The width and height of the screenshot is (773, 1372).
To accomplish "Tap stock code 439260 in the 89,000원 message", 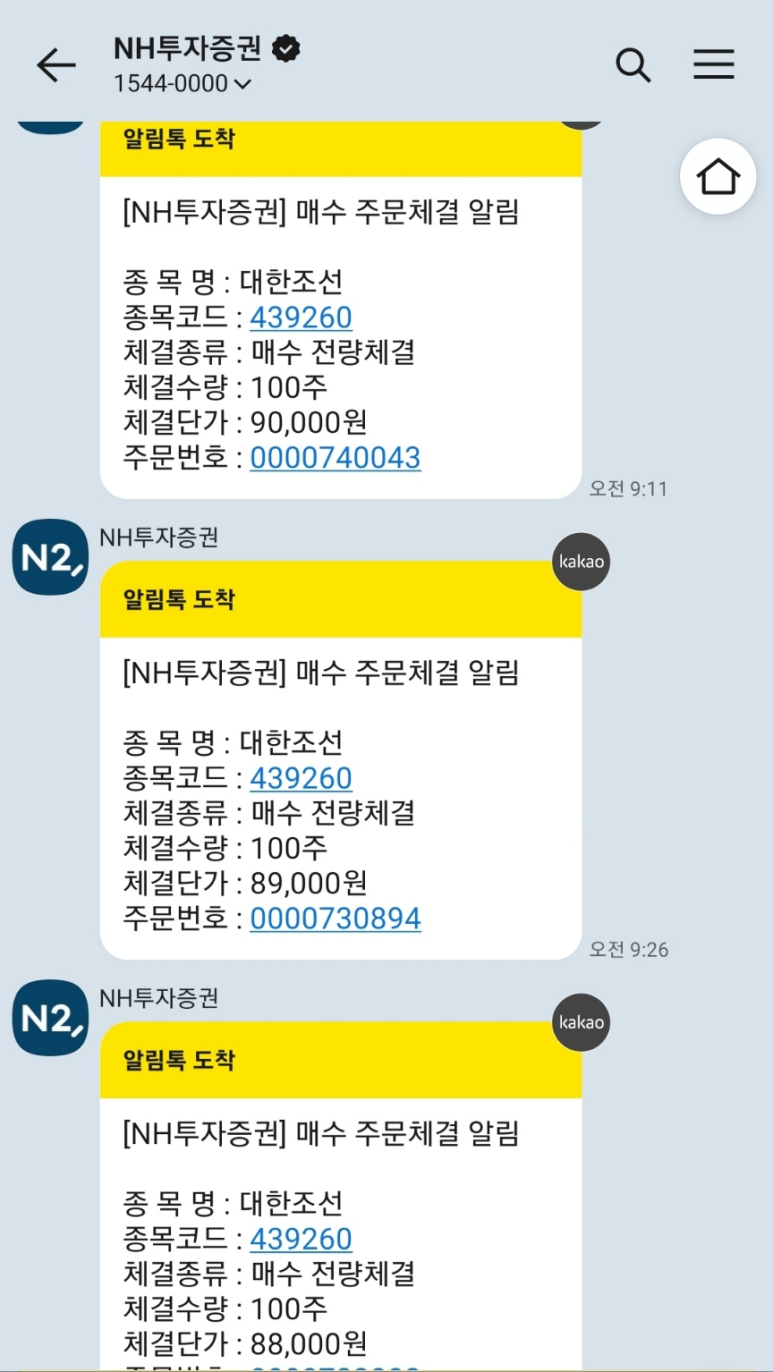I will pos(301,778).
